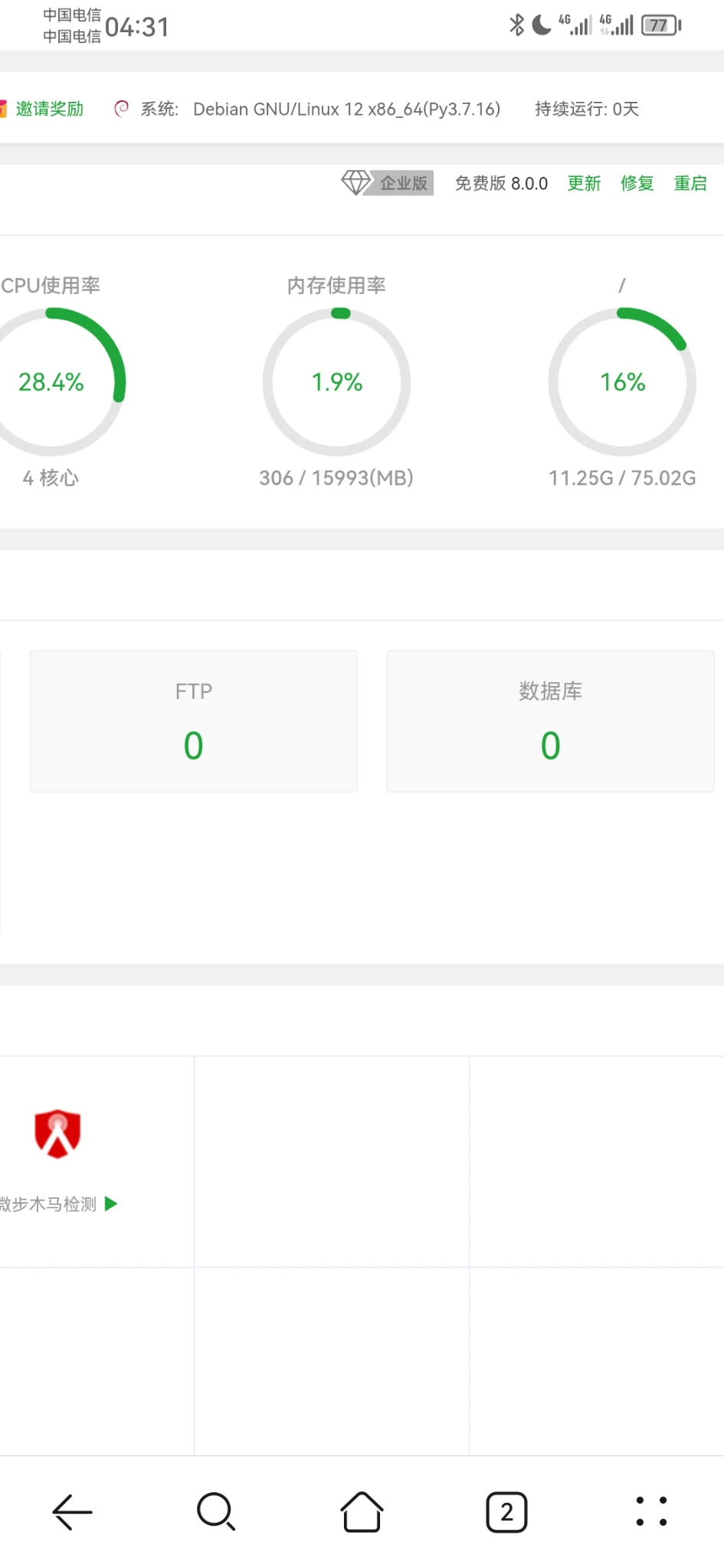Go back with the browser back arrow
This screenshot has width=724, height=1568.
(72, 1512)
